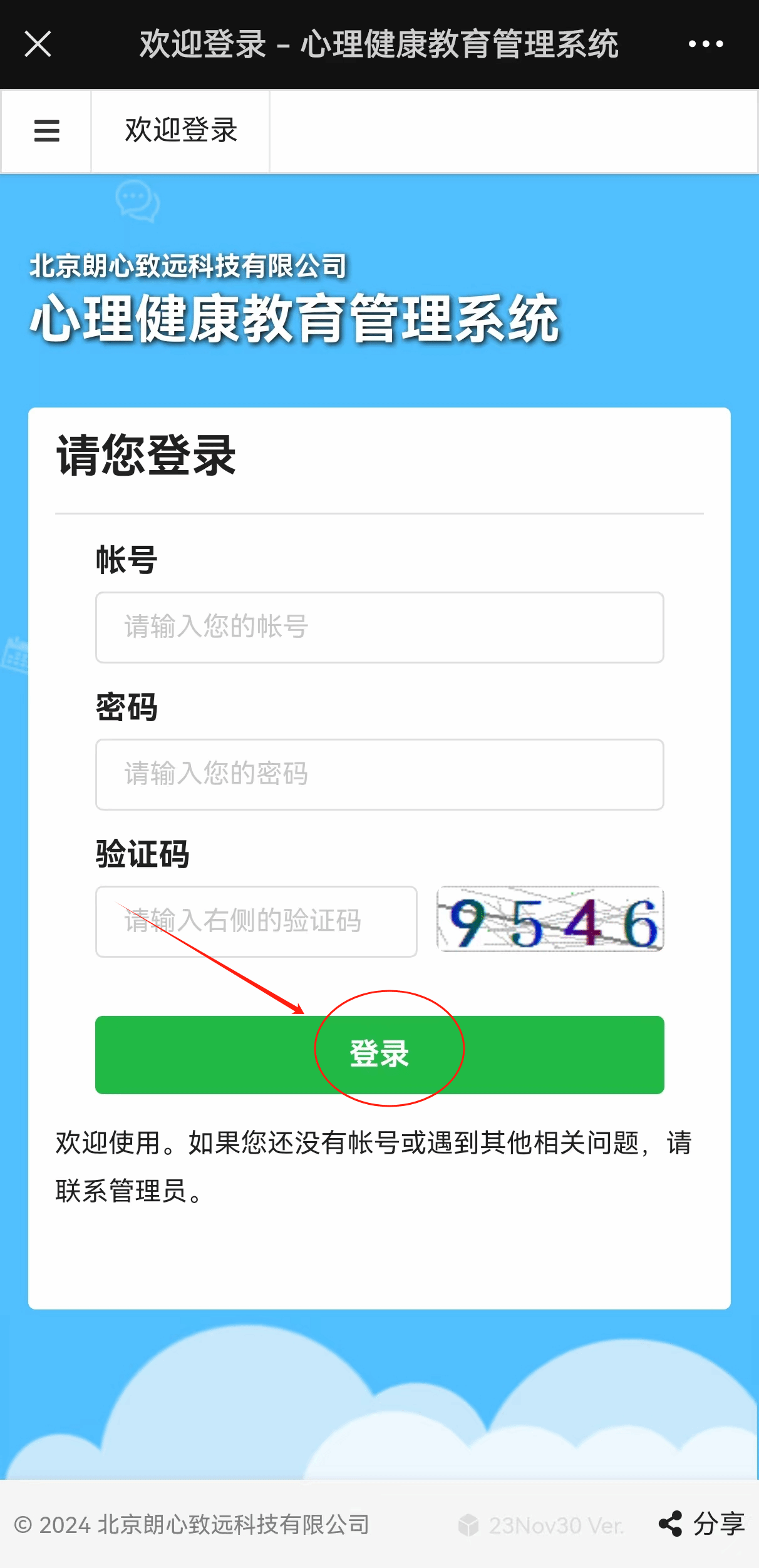Image resolution: width=759 pixels, height=1568 pixels.
Task: Share the page via 分享
Action: tap(702, 1524)
